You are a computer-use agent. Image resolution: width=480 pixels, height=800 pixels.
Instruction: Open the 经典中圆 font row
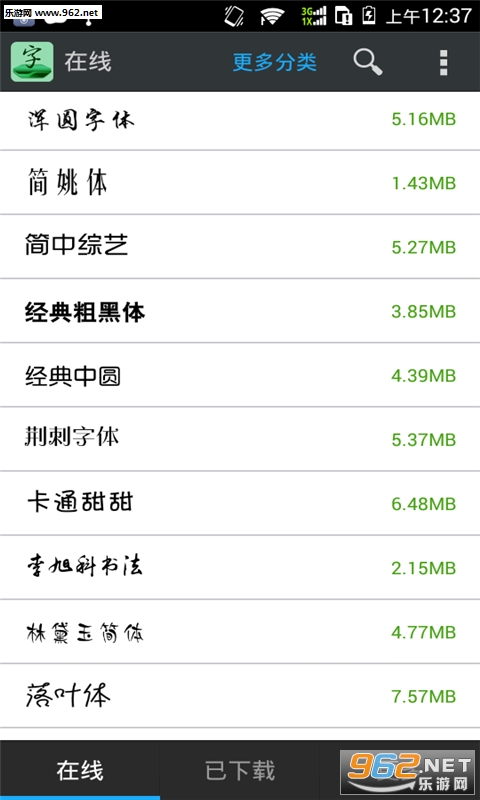pos(240,376)
